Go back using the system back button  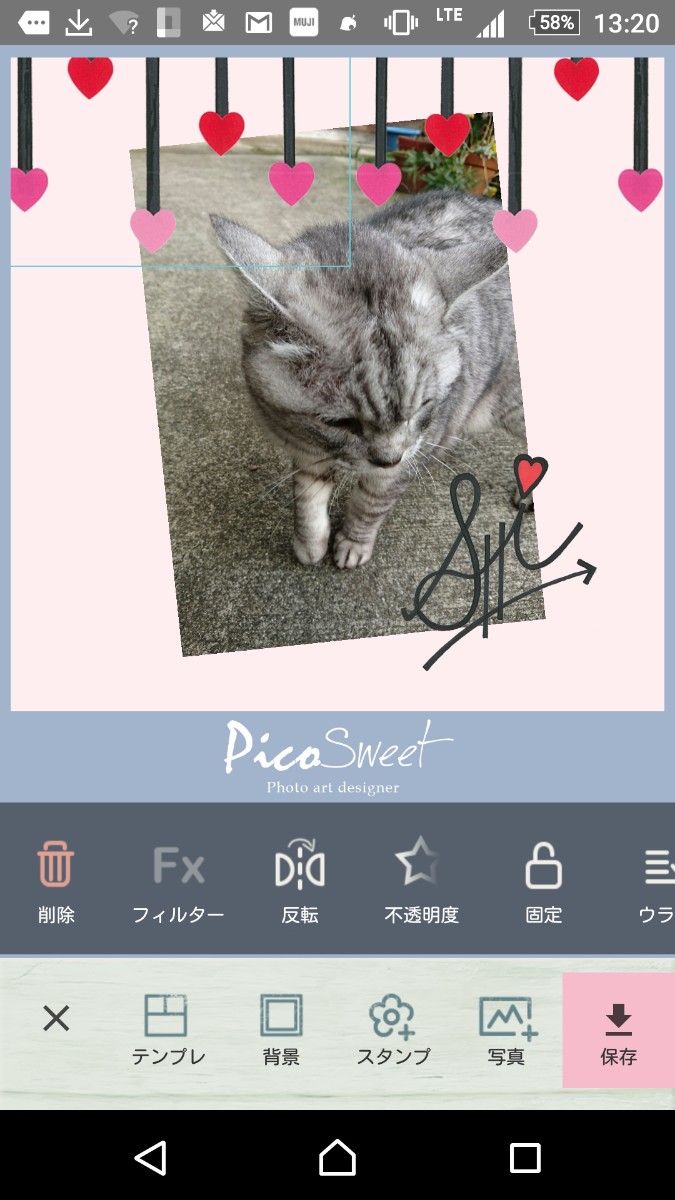[150, 1158]
